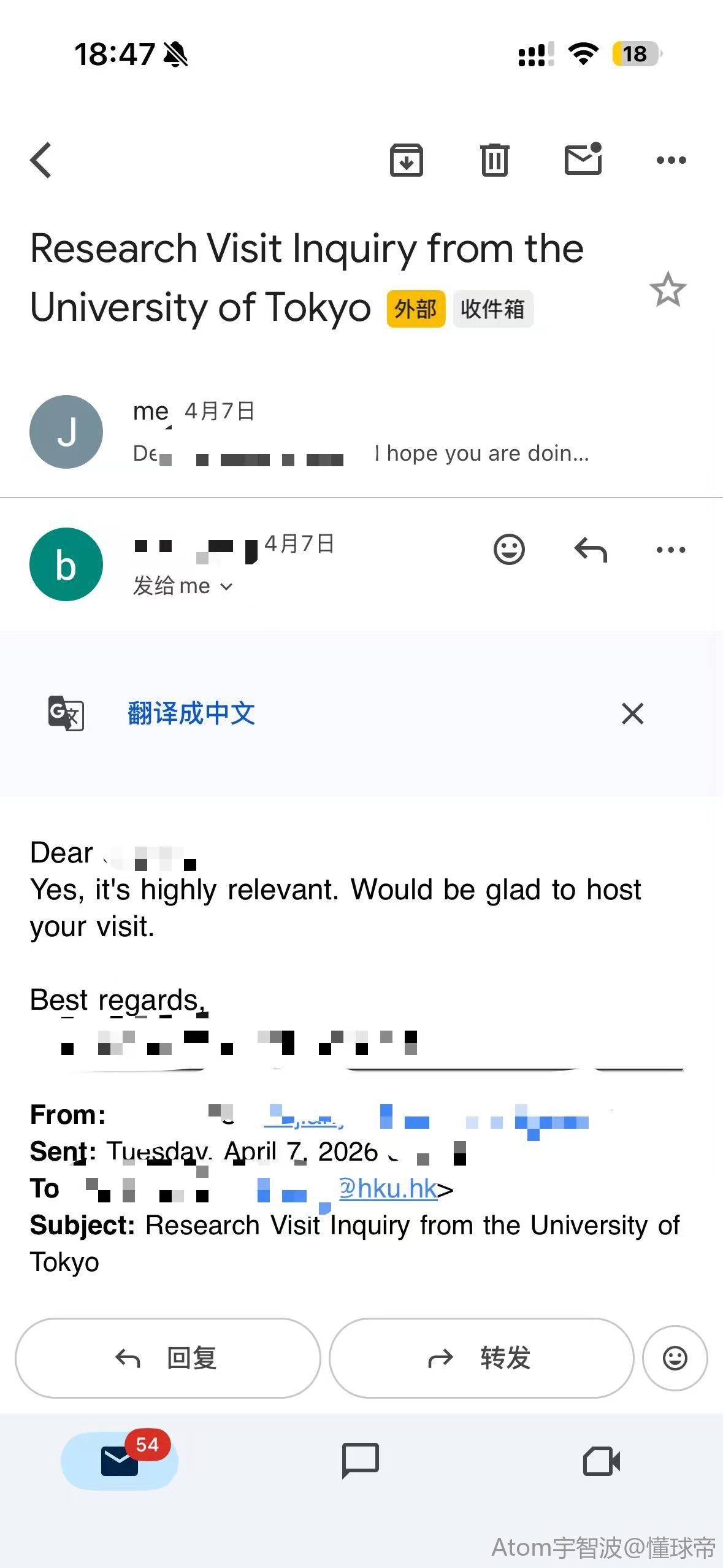Switch to the Mail tab
Screen dimensions: 723x1568
pos(120,1461)
